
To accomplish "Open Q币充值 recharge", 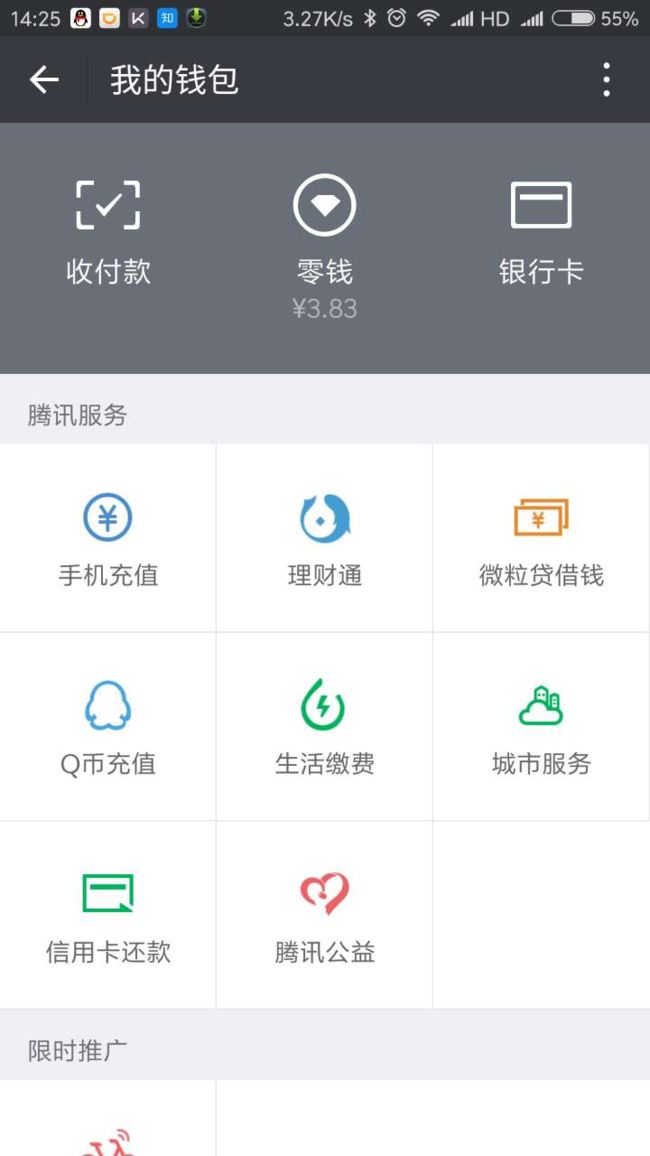I will 108,726.
